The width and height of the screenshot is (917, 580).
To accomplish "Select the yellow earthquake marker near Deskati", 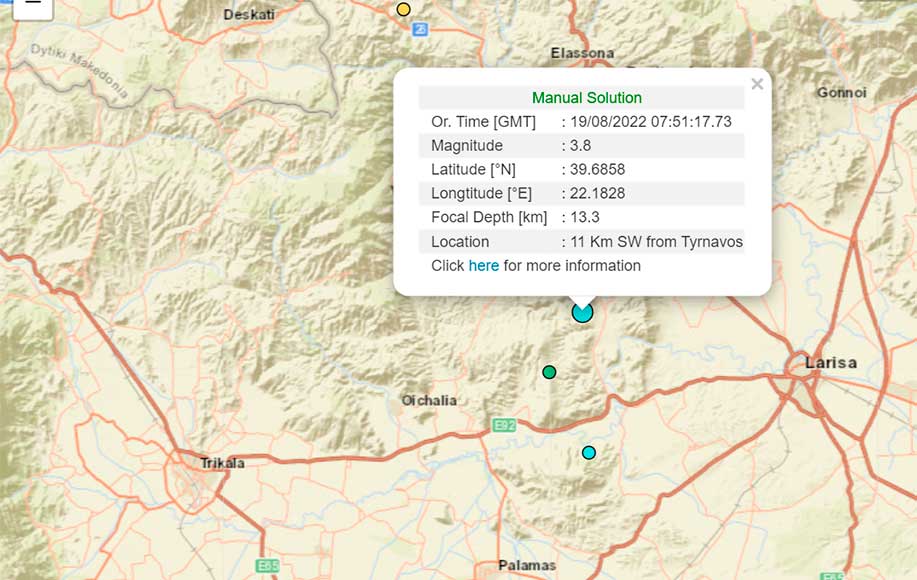I will coord(403,9).
